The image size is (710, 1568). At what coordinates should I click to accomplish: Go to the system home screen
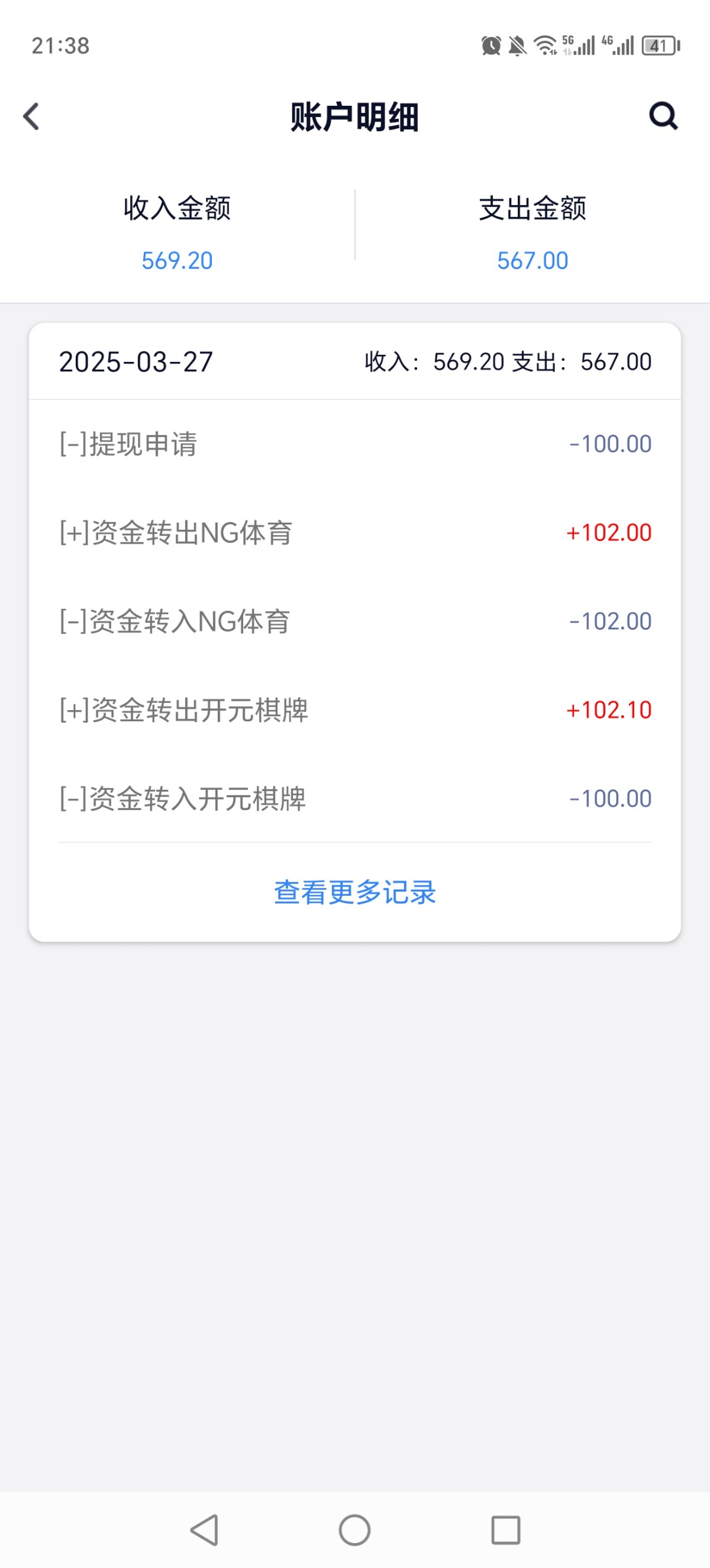pos(354,1530)
